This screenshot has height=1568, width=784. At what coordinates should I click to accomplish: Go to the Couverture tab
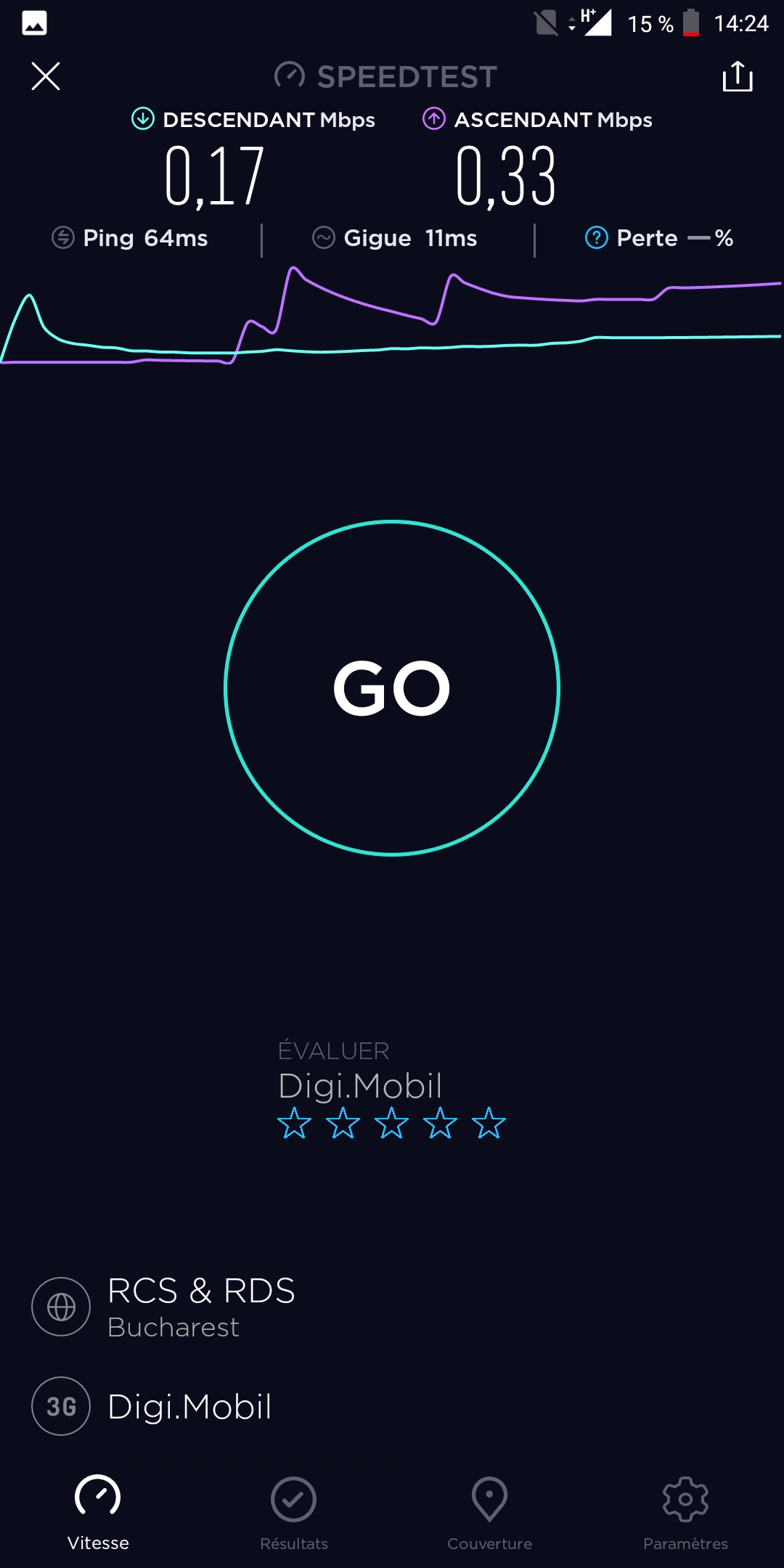(x=490, y=1513)
